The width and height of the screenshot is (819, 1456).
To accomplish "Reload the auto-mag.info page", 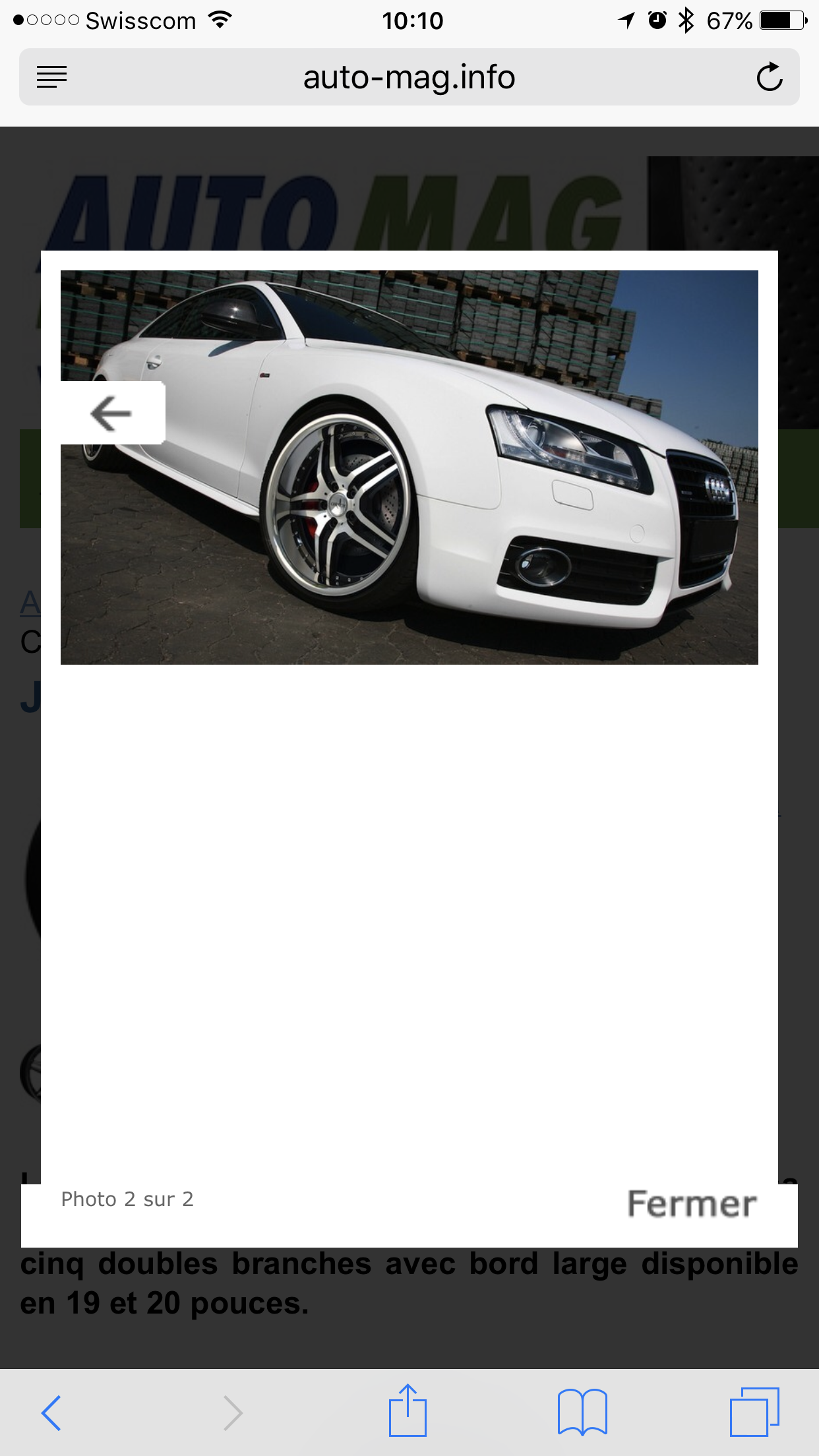I will click(769, 77).
